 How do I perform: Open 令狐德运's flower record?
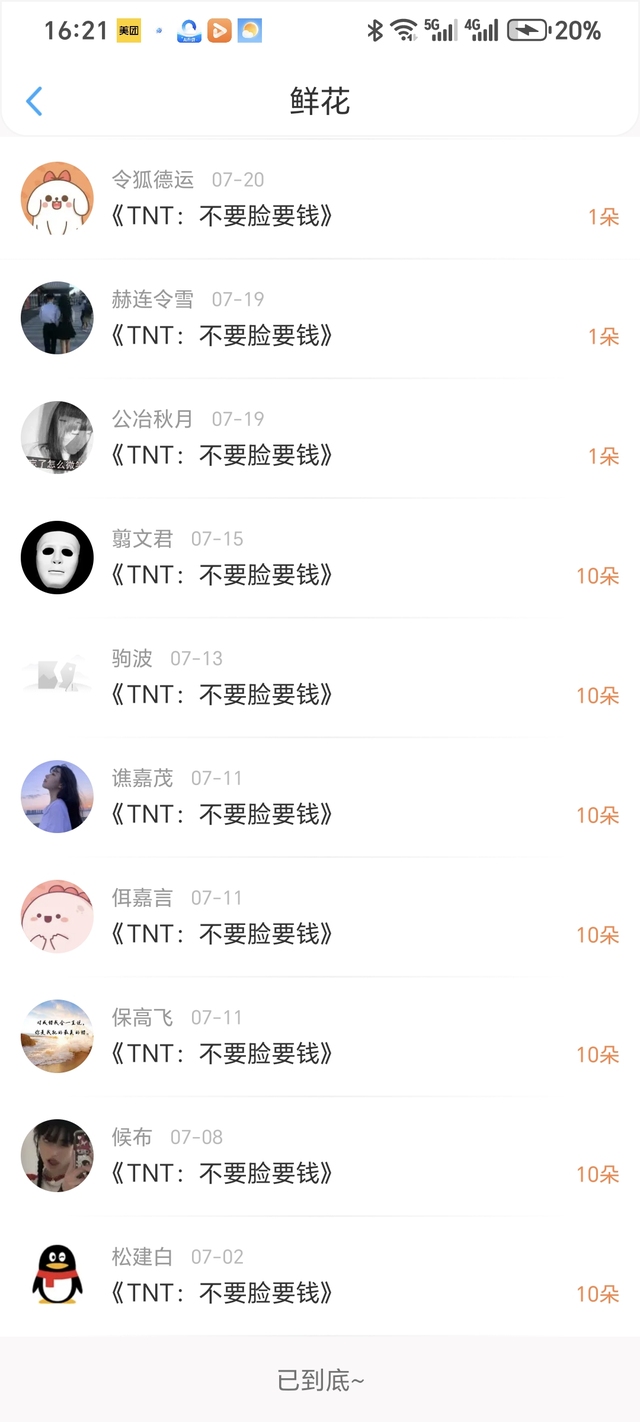pyautogui.click(x=320, y=199)
